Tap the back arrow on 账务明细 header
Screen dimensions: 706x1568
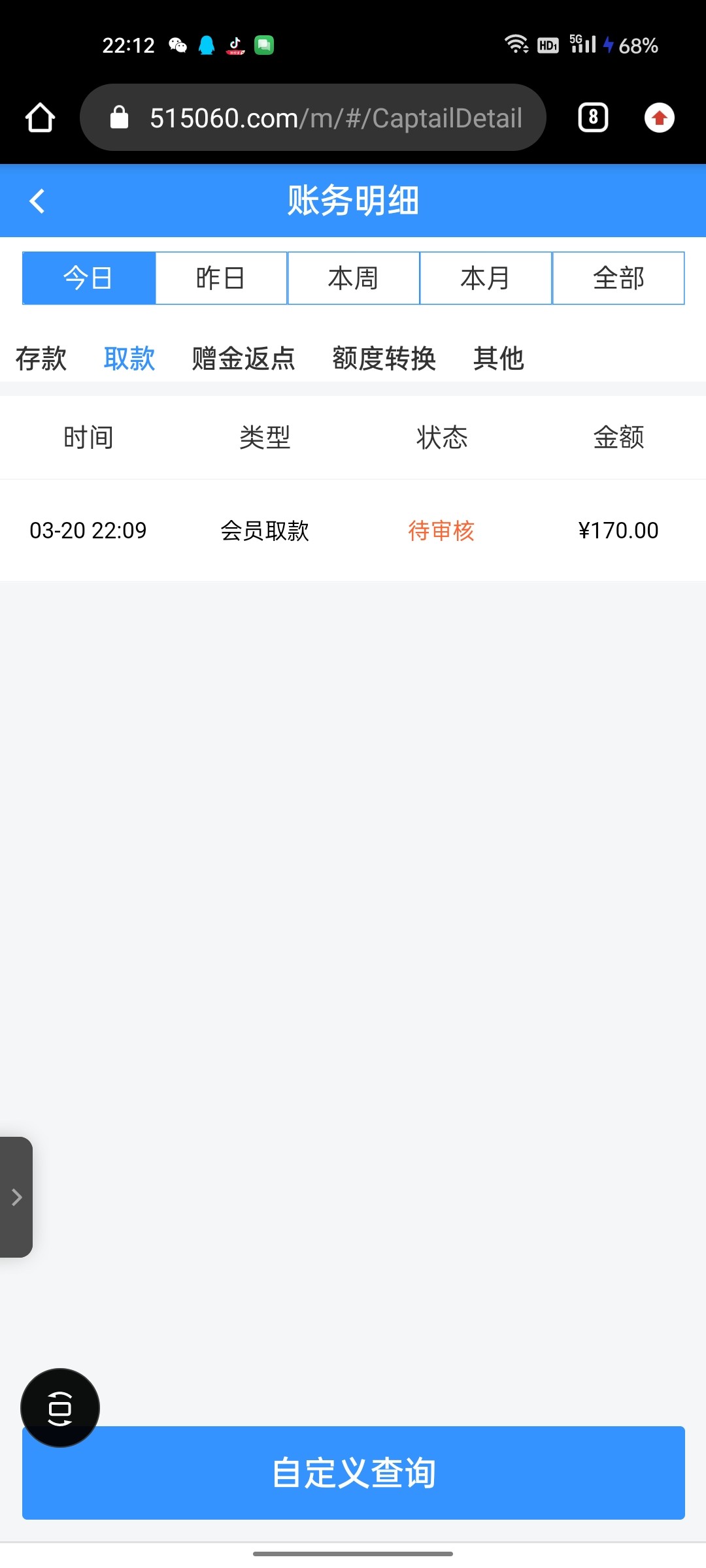37,201
